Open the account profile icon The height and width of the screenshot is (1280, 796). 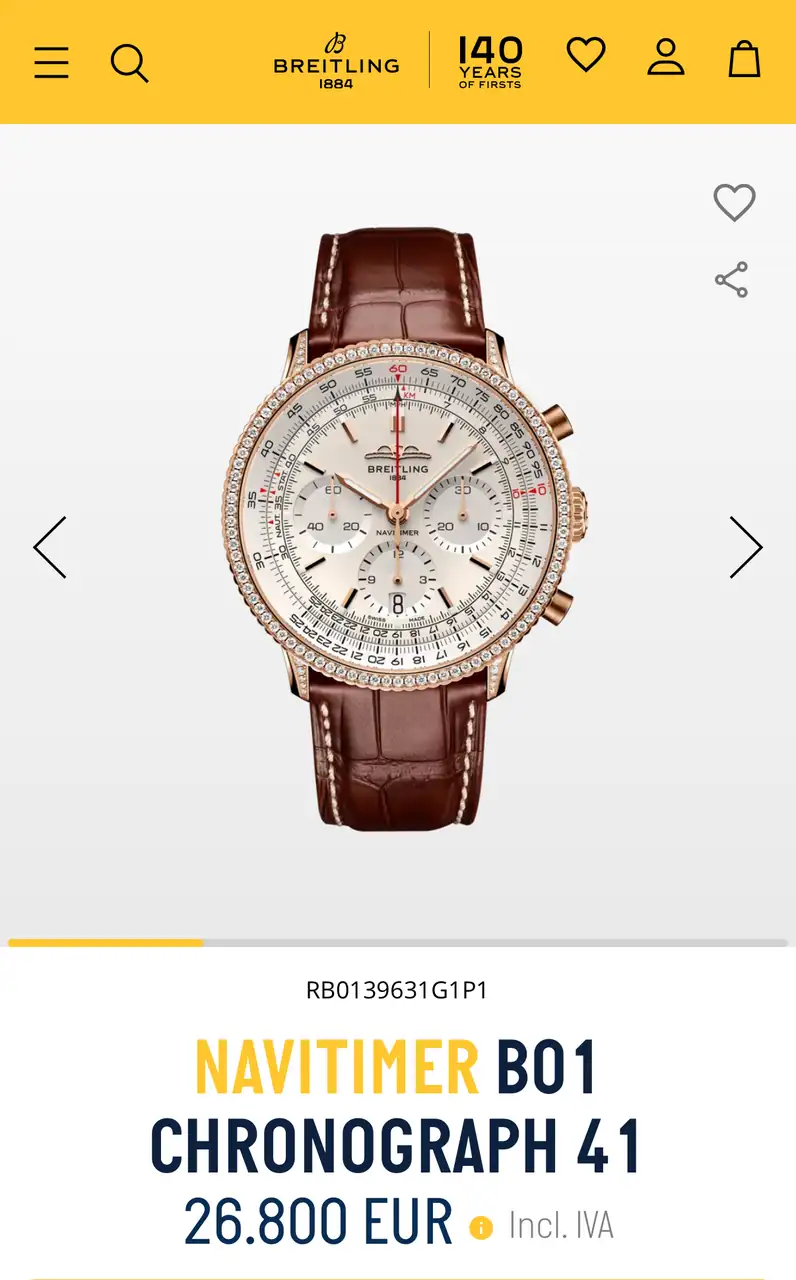pyautogui.click(x=665, y=57)
